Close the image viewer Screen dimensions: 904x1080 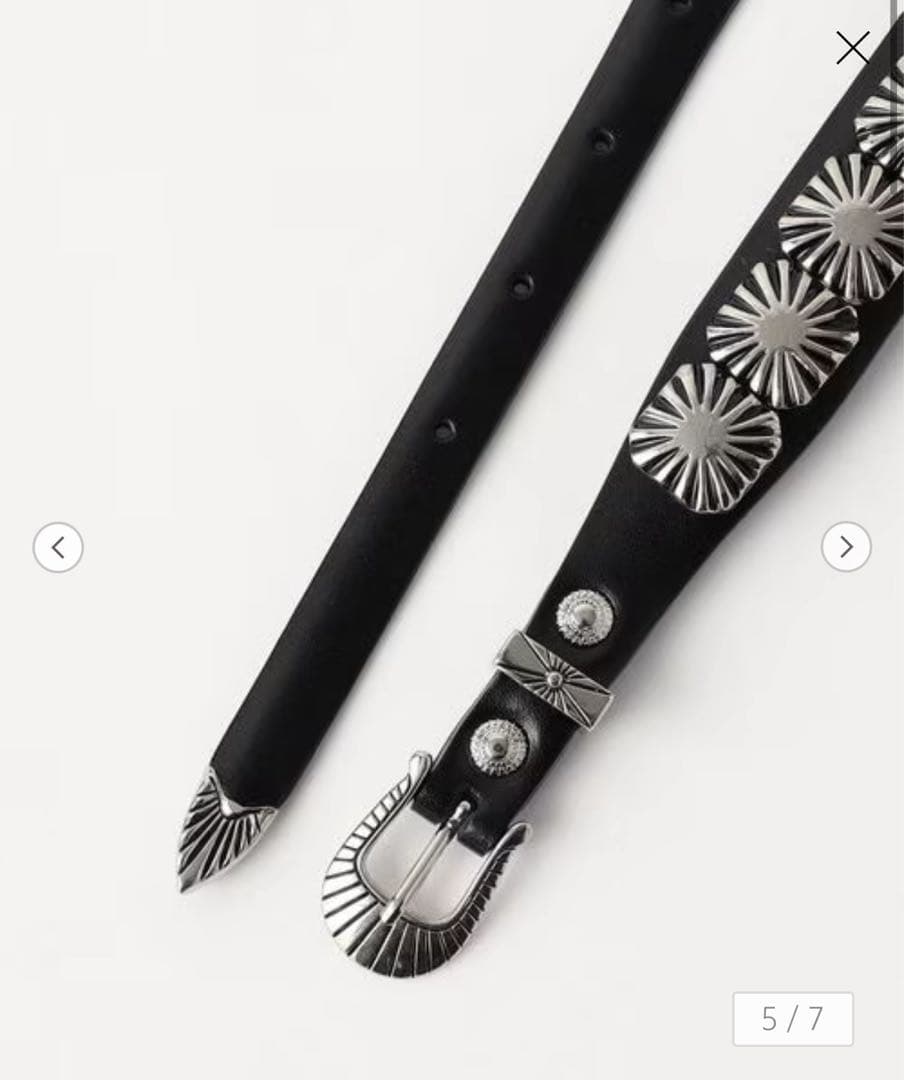coord(852,47)
